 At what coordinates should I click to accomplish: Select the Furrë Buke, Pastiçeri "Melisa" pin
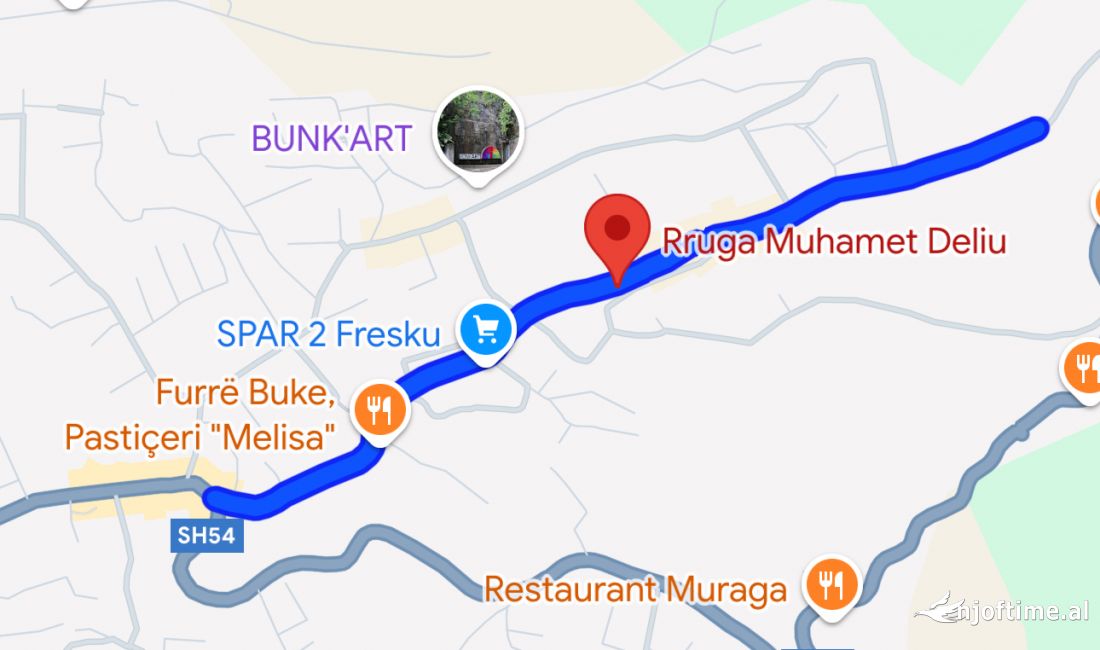(379, 410)
